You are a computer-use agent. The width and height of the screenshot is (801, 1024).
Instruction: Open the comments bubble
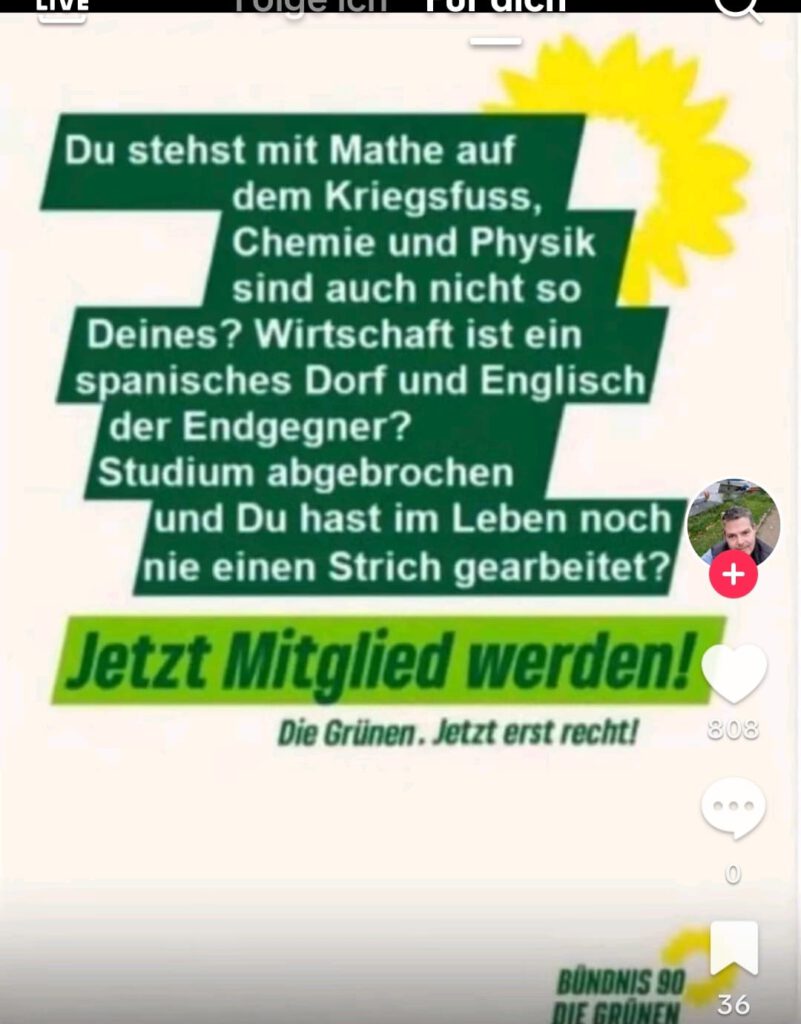coord(733,808)
